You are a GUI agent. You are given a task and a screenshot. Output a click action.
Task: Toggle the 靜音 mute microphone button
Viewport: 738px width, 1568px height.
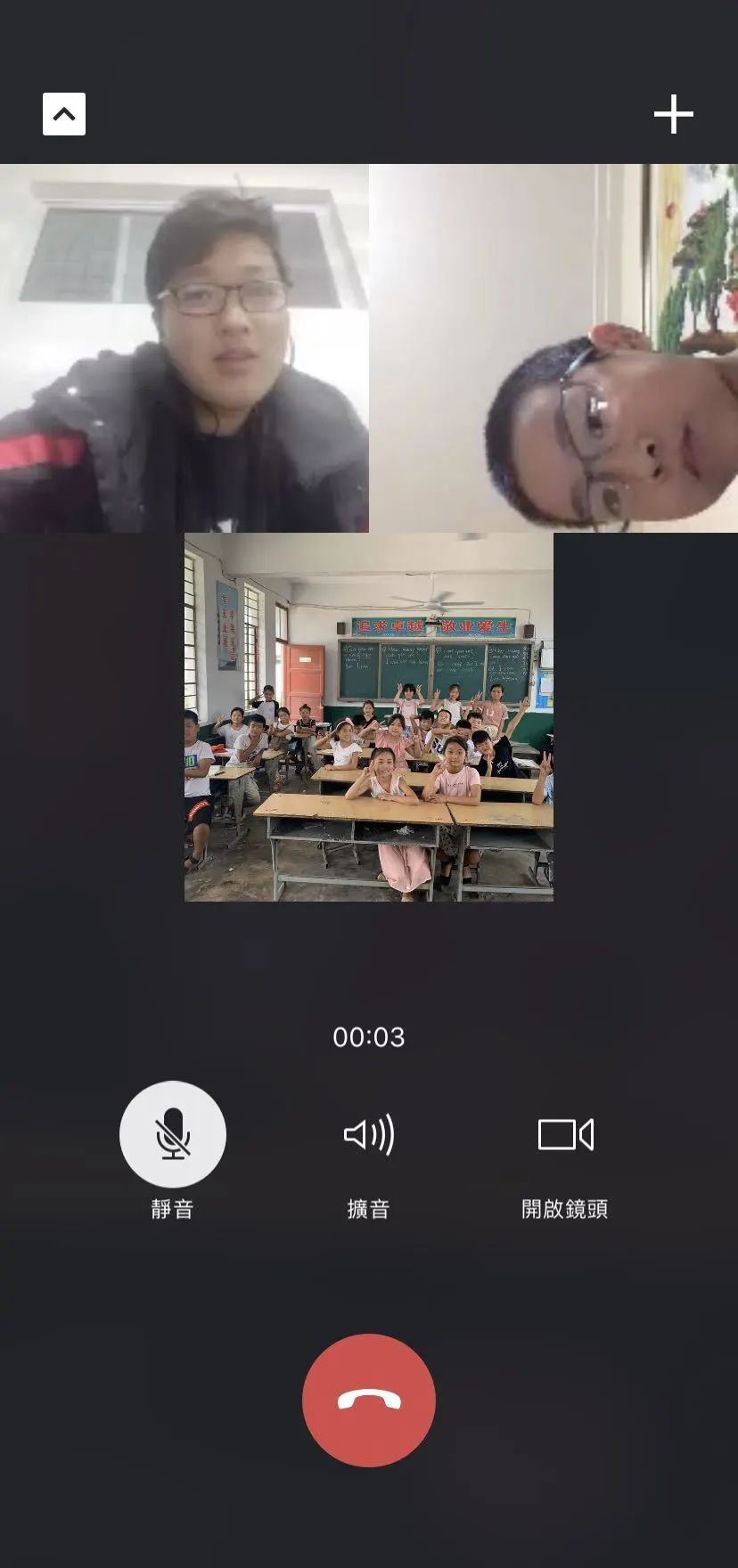[x=173, y=1134]
